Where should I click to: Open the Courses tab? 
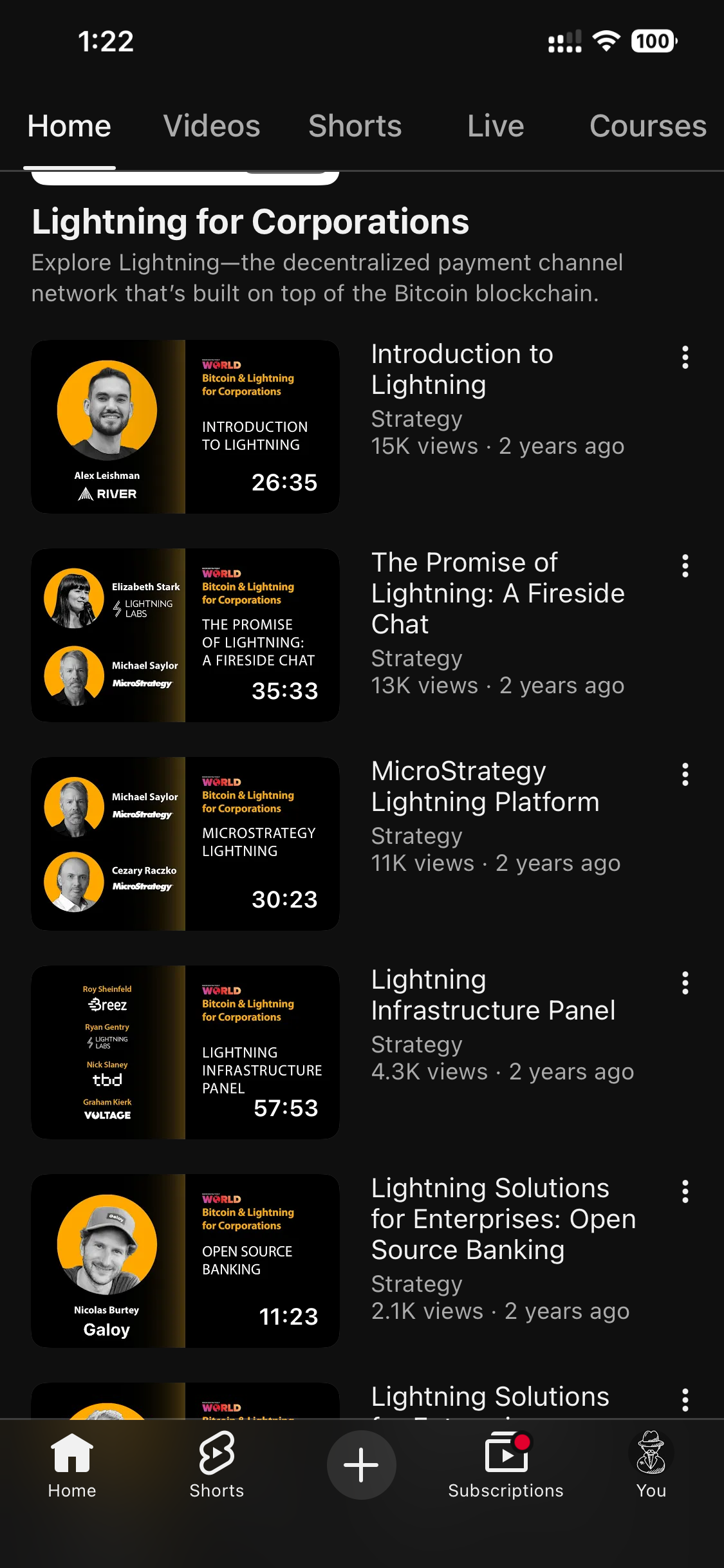647,126
